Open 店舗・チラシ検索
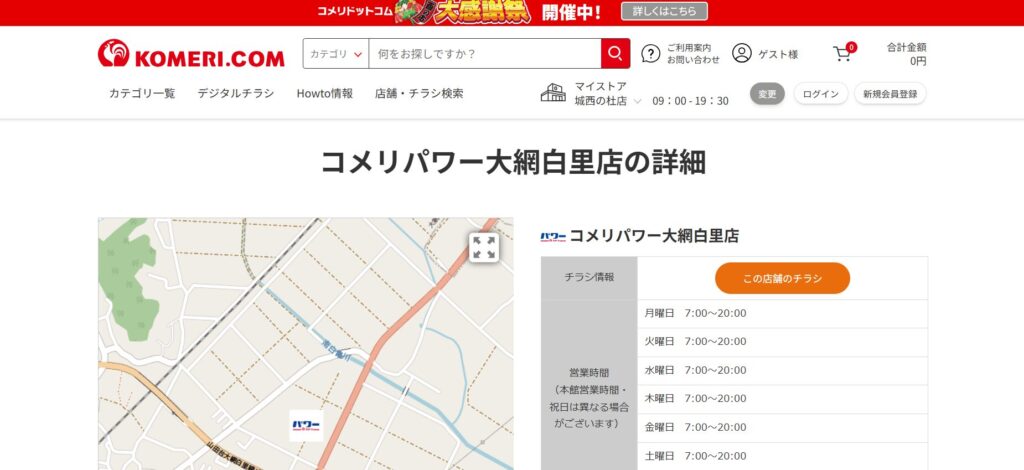This screenshot has height=470, width=1024. 419,93
